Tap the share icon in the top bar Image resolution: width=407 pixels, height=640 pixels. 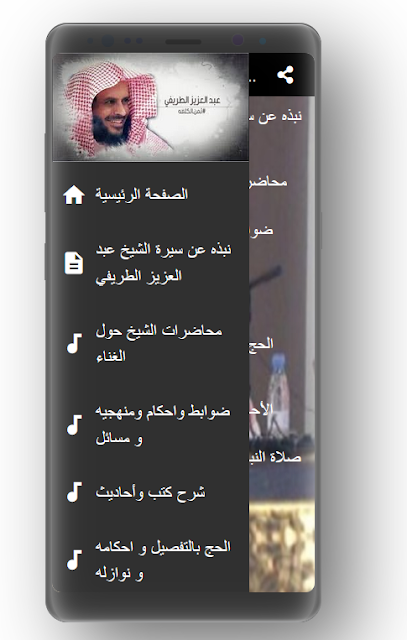[285, 75]
